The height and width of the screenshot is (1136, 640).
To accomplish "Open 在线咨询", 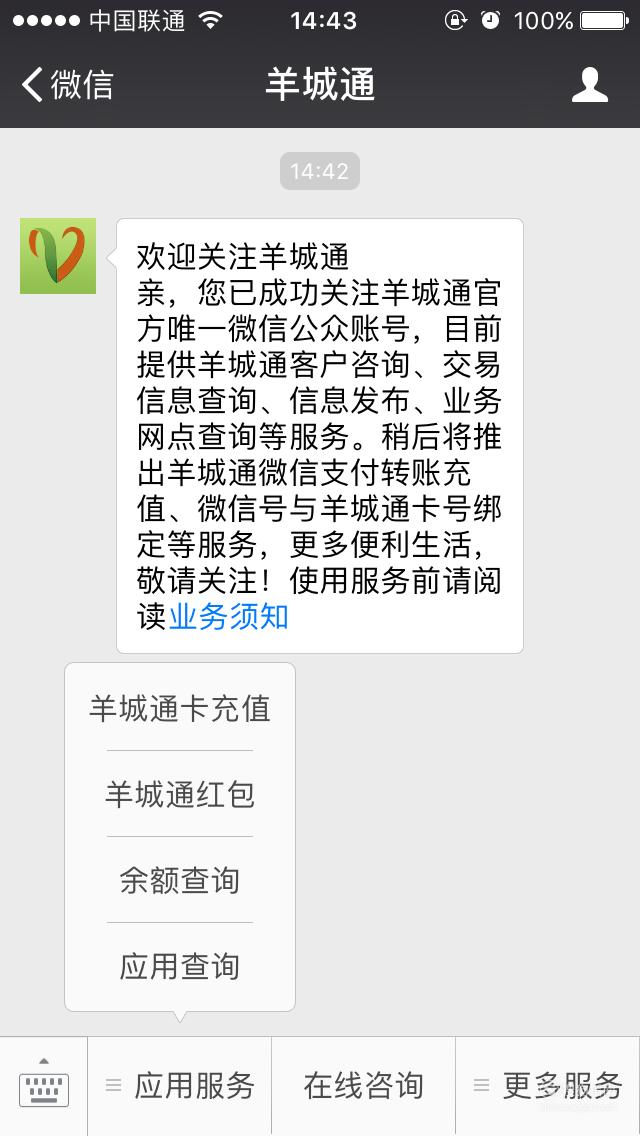I will pyautogui.click(x=363, y=1086).
